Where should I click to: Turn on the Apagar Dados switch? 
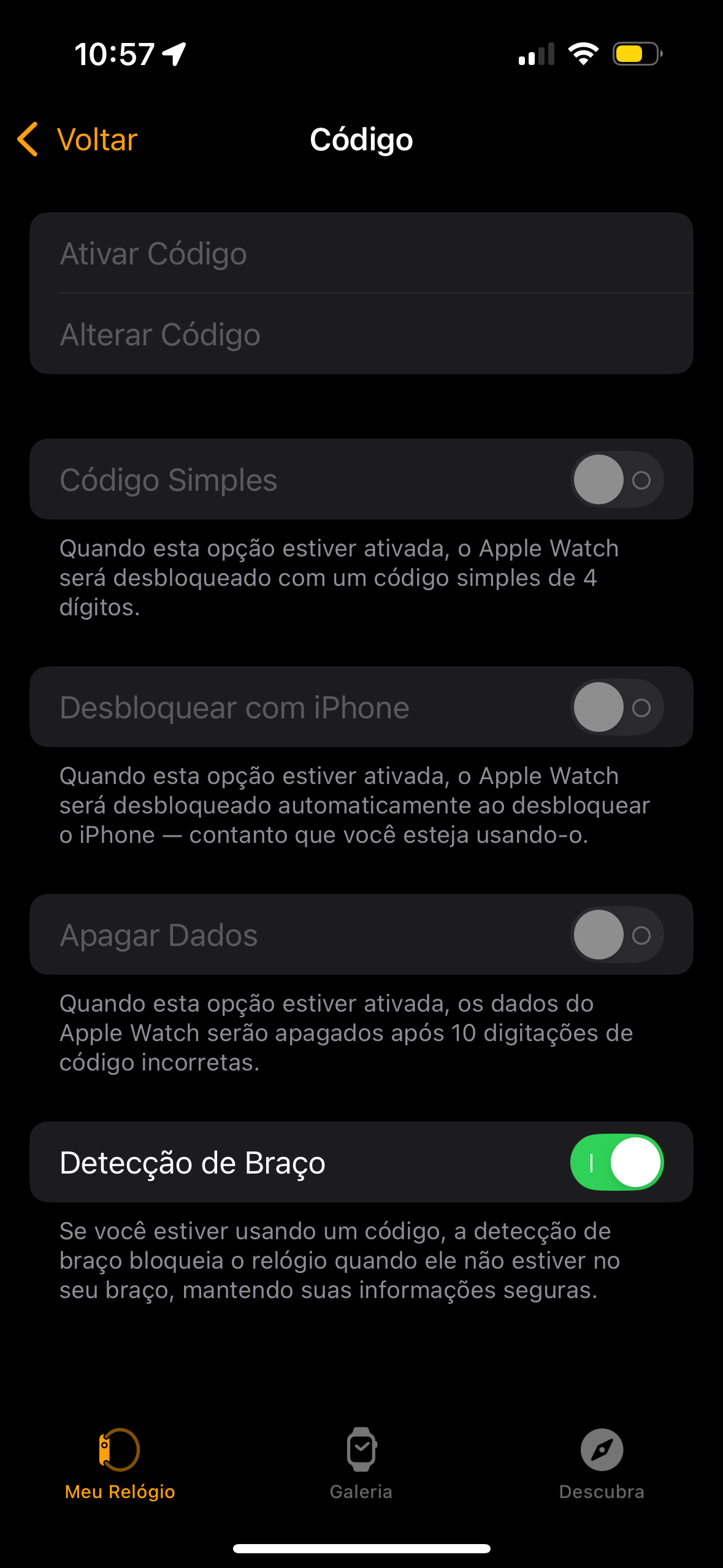pos(616,935)
